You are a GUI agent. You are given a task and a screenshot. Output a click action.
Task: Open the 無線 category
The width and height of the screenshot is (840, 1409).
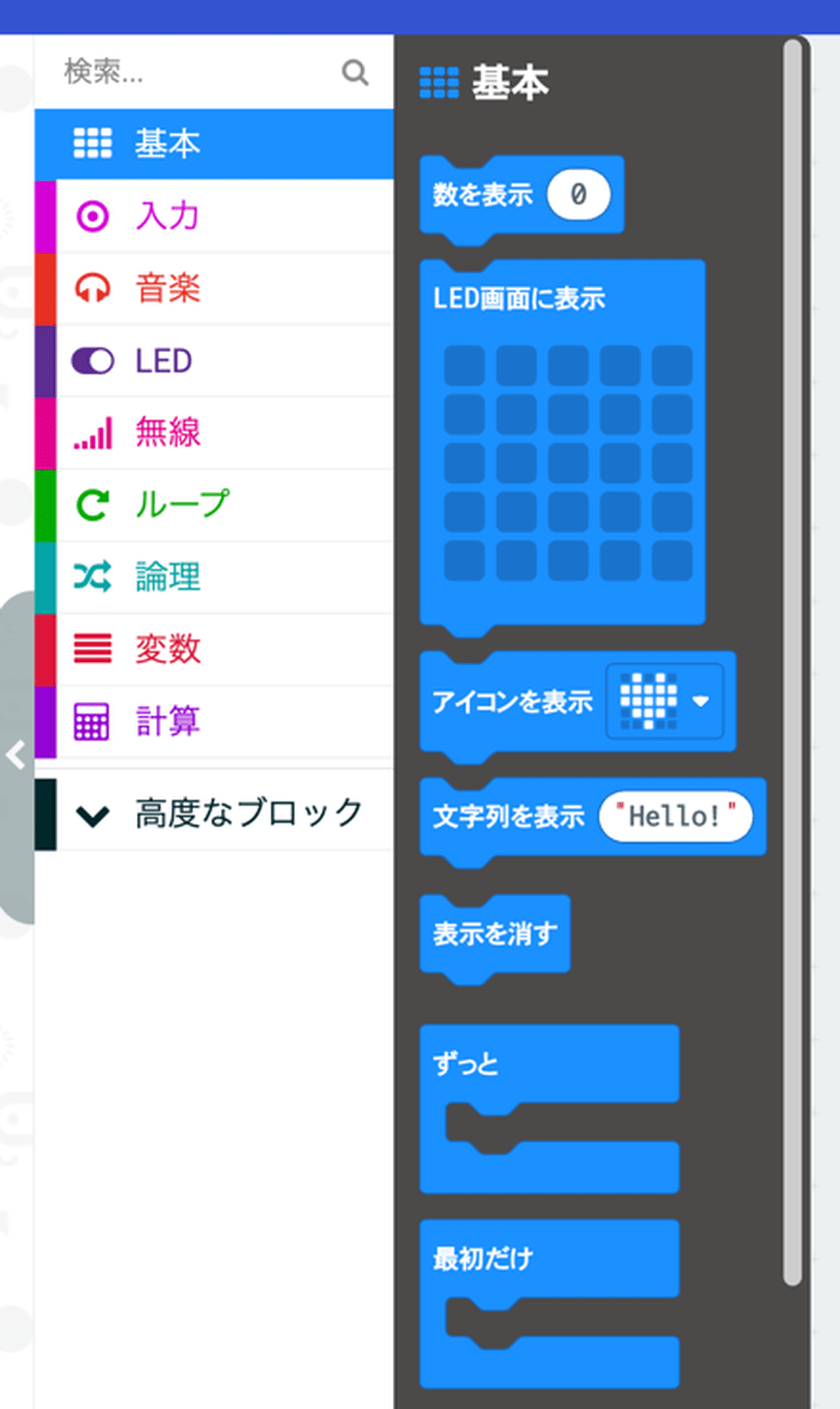pyautogui.click(x=215, y=432)
